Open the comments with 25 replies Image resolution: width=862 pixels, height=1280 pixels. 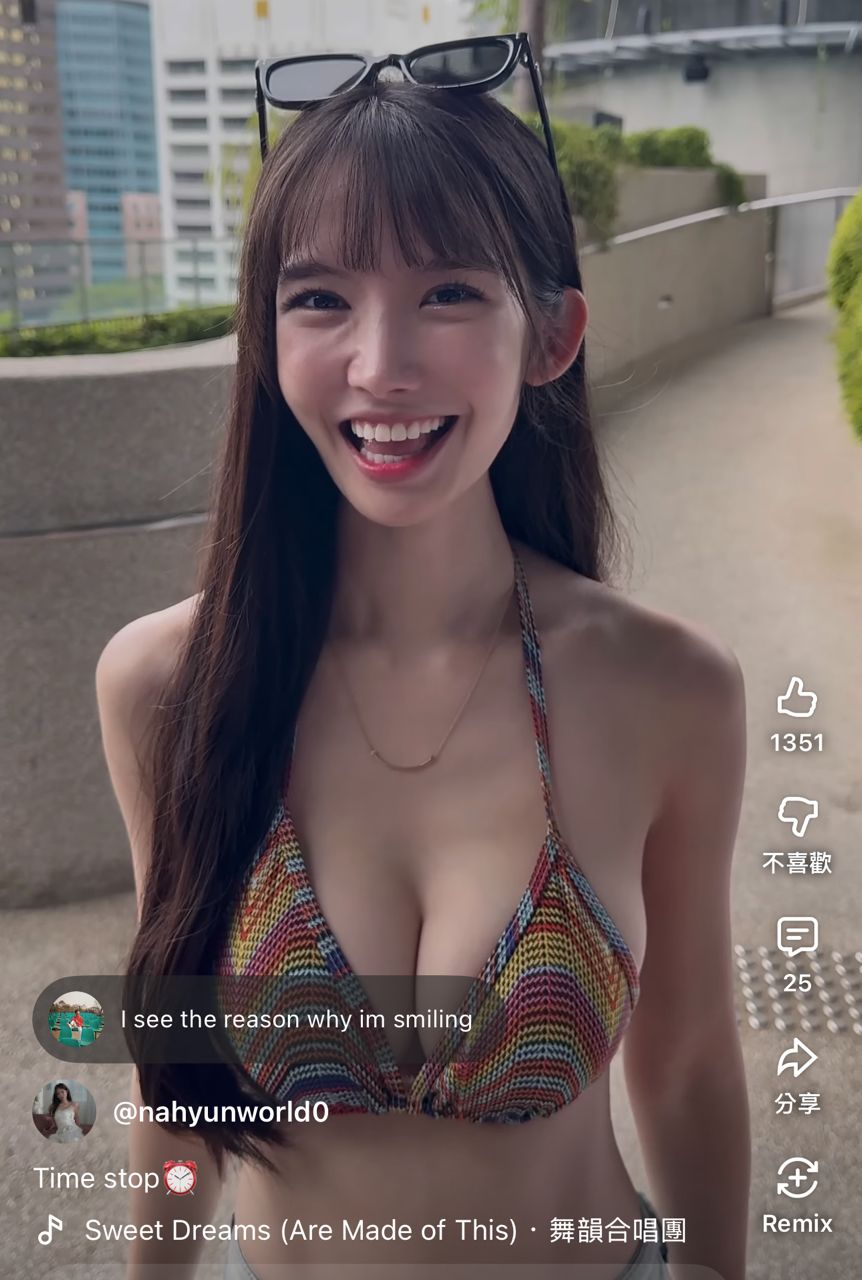pyautogui.click(x=797, y=938)
